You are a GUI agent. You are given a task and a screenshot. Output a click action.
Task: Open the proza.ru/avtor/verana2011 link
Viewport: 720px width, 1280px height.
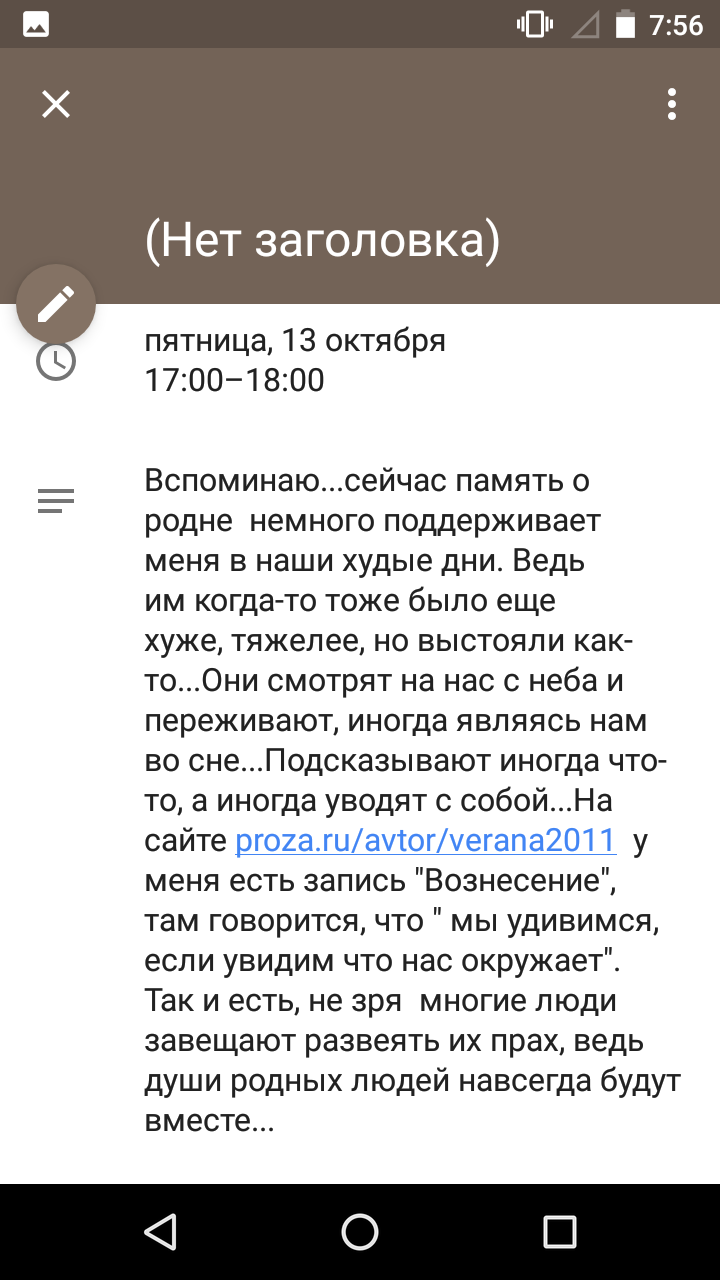click(x=425, y=840)
